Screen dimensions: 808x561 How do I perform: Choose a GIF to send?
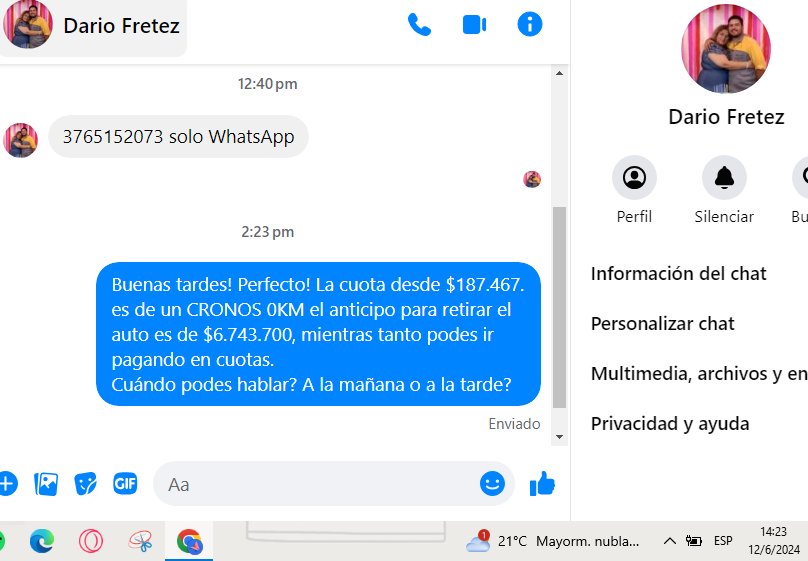click(x=125, y=484)
